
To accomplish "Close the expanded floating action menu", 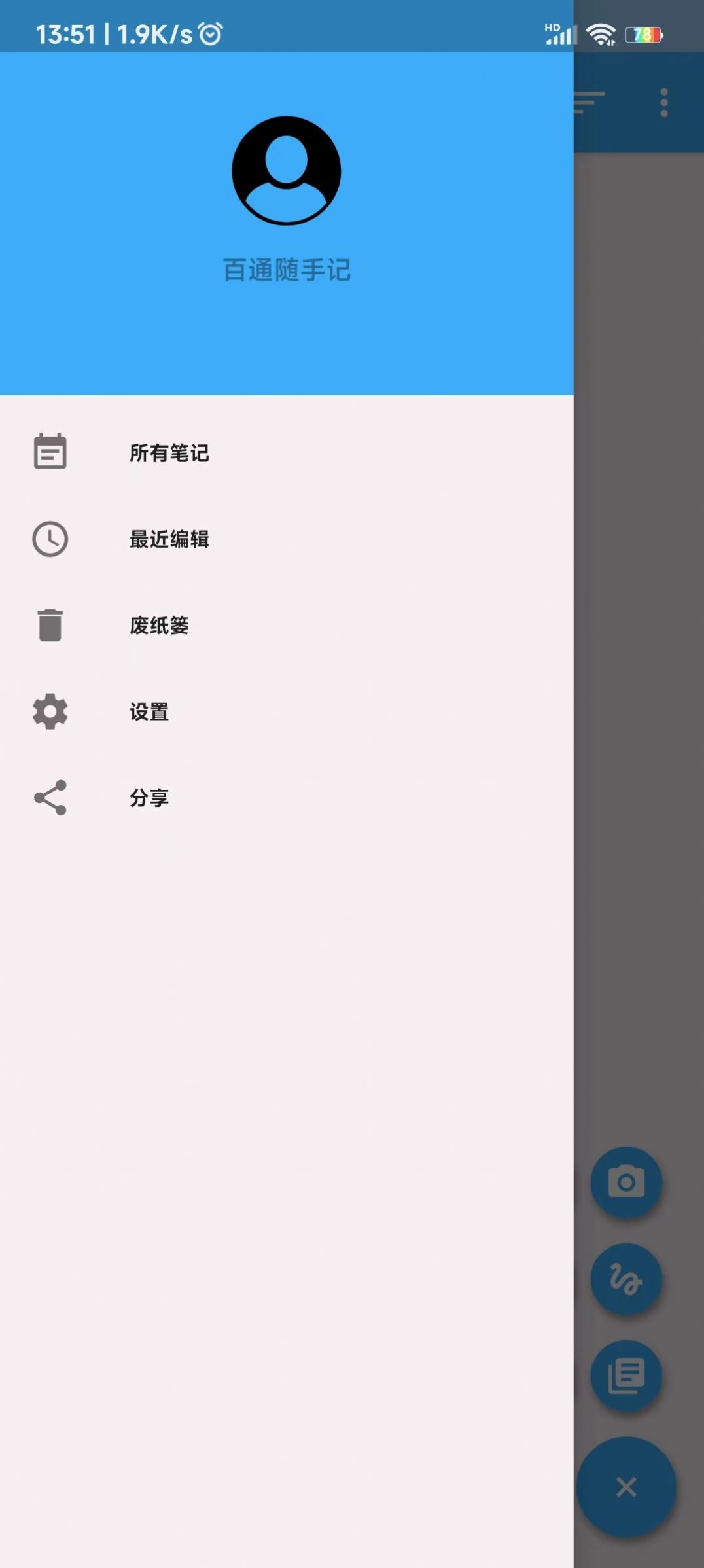I will tap(626, 1487).
